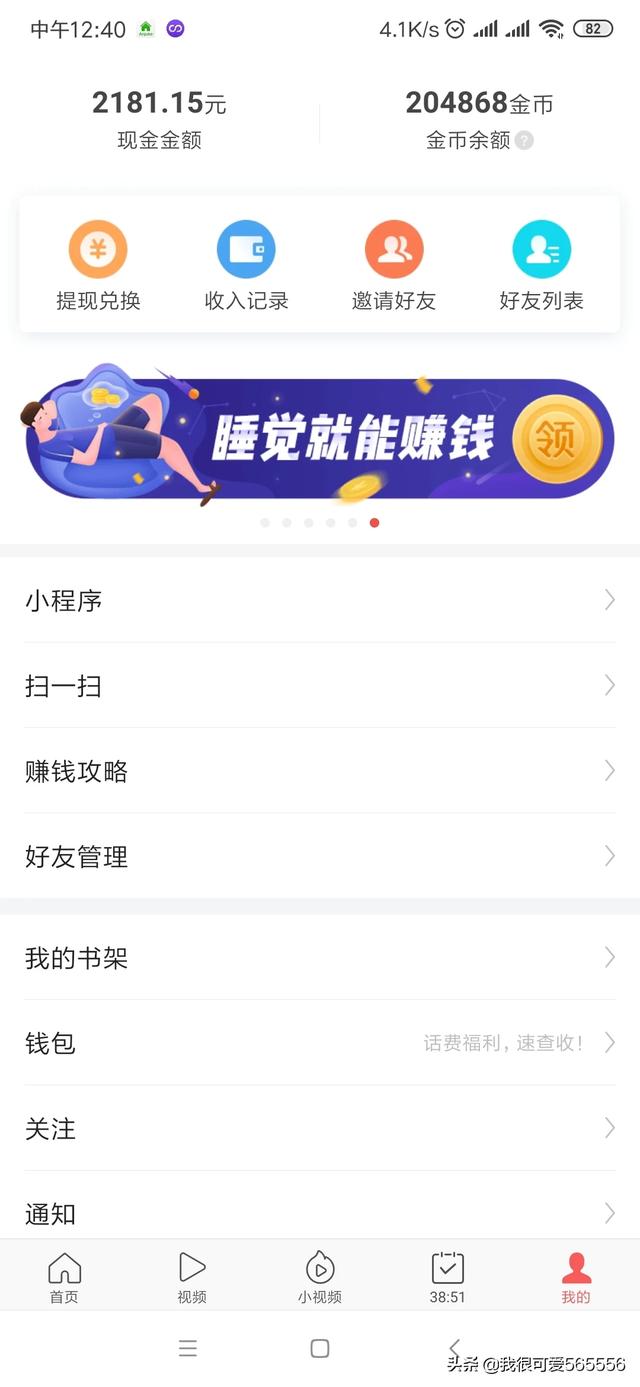Screen dimensions: 640x1387
Task: Open 提现兑换 withdrawal exchange
Action: coord(98,266)
